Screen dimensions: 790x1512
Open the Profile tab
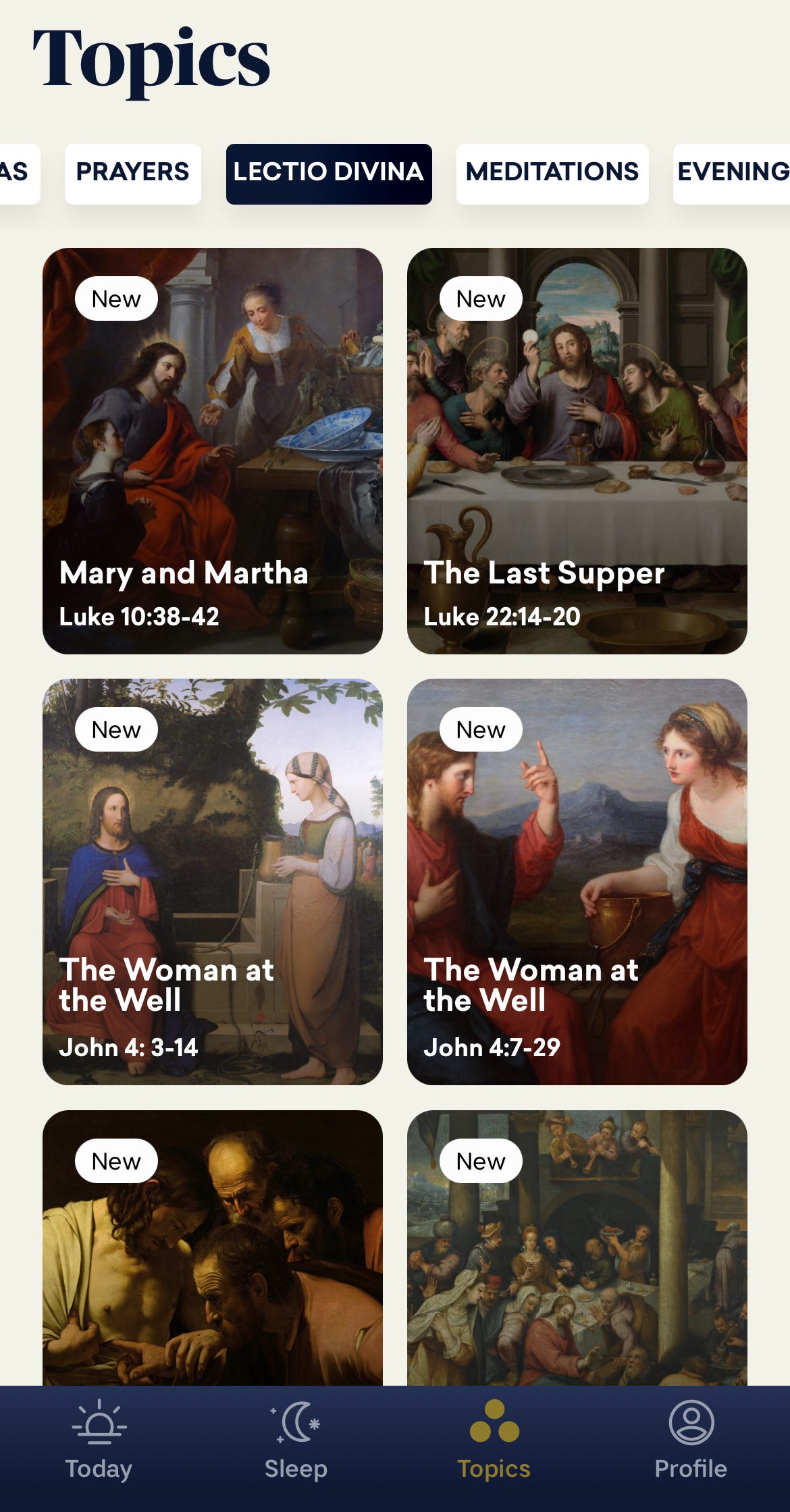(x=691, y=1440)
